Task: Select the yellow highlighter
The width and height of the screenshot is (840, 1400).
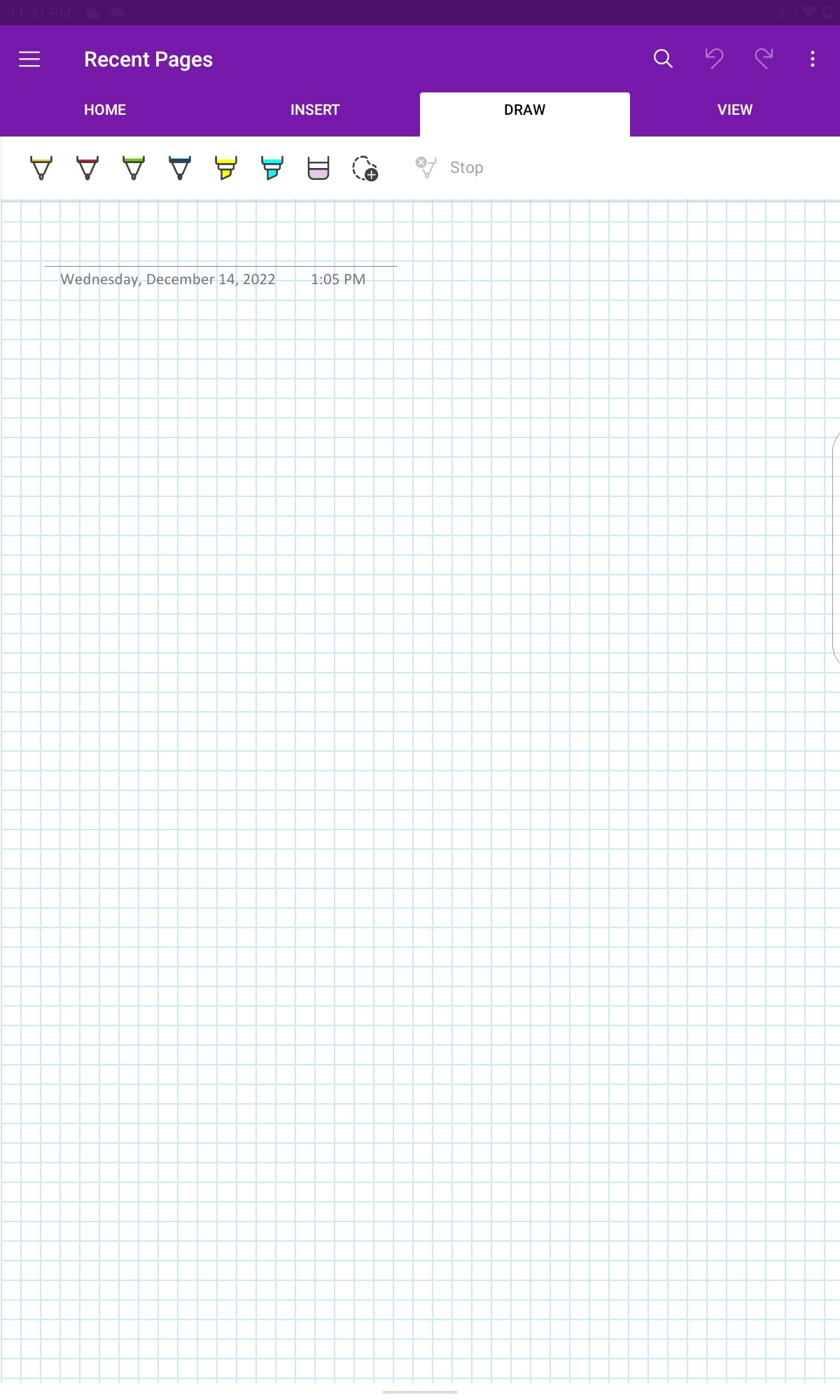Action: tap(226, 168)
